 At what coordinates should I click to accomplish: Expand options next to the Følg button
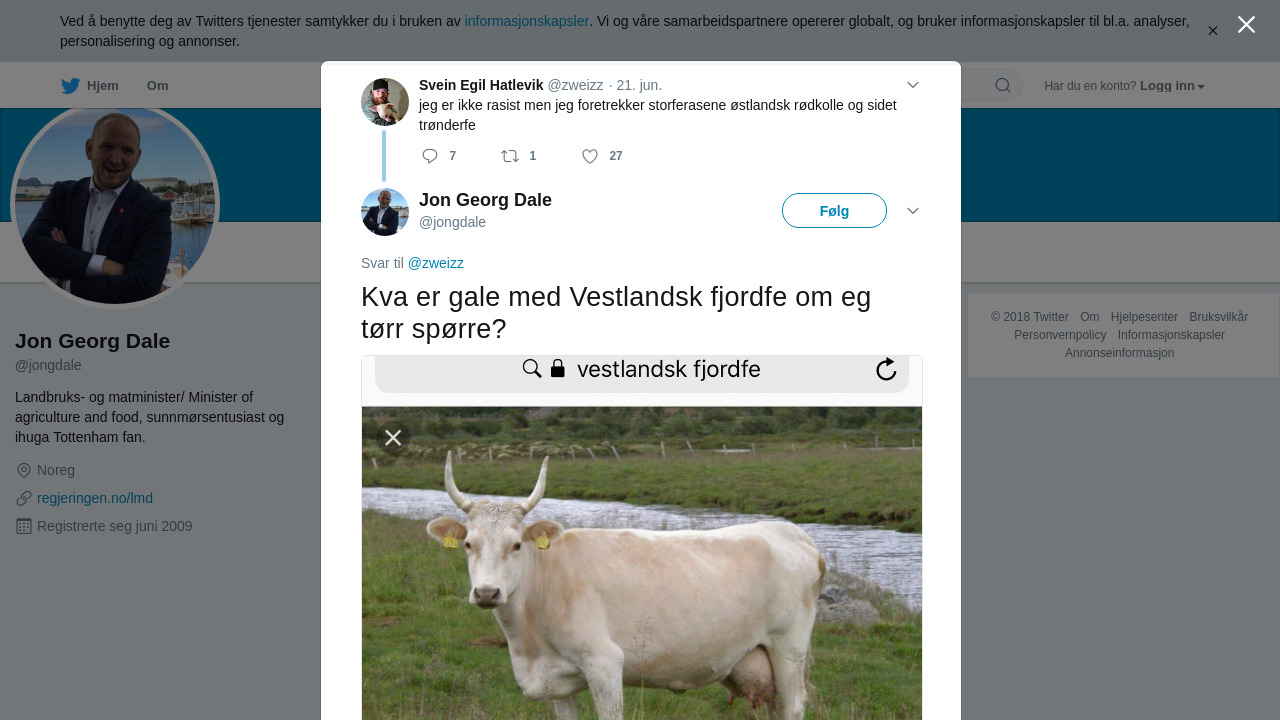pyautogui.click(x=912, y=211)
